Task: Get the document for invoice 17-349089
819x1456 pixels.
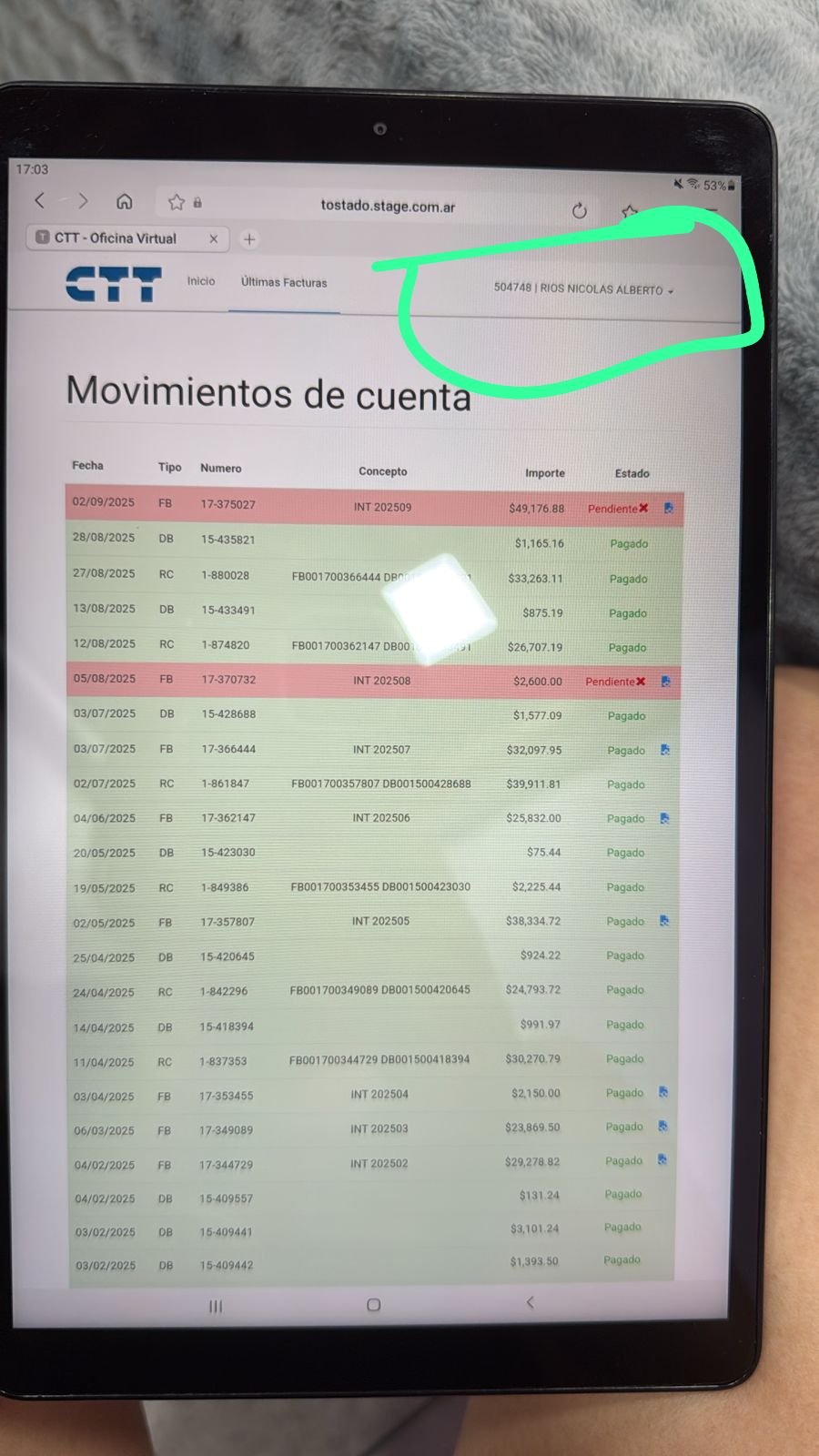Action: 662,1127
